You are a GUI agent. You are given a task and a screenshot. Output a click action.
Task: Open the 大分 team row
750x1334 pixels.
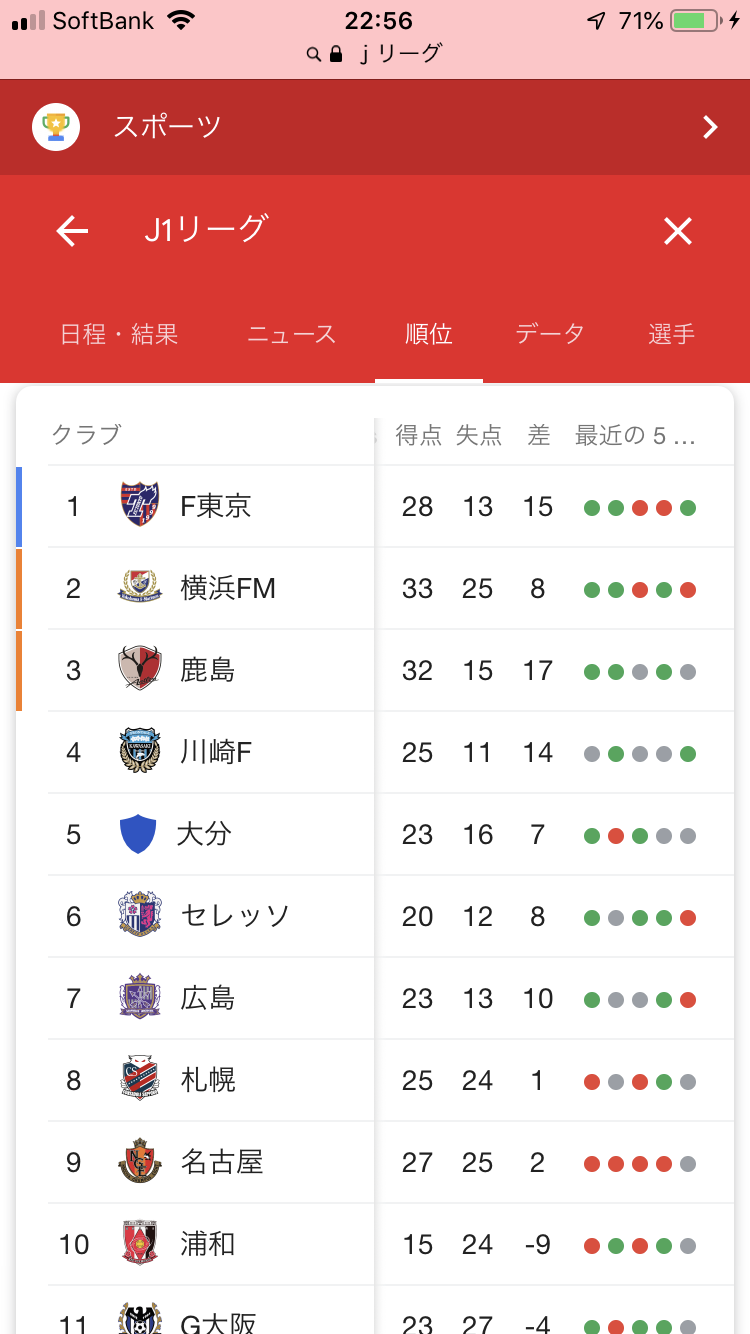click(x=375, y=834)
